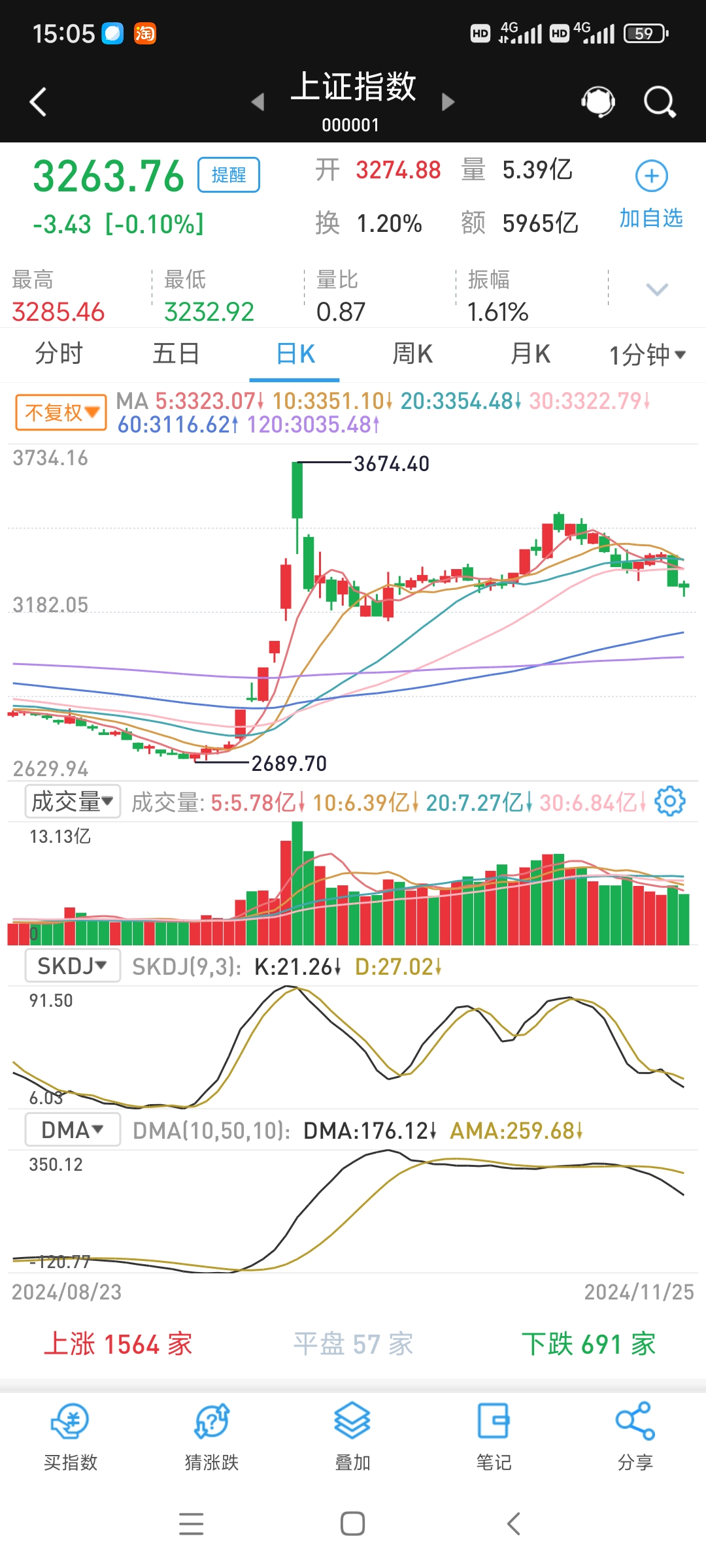Open the 不复权 adjustment dropdown
This screenshot has width=706, height=1568.
pos(59,412)
